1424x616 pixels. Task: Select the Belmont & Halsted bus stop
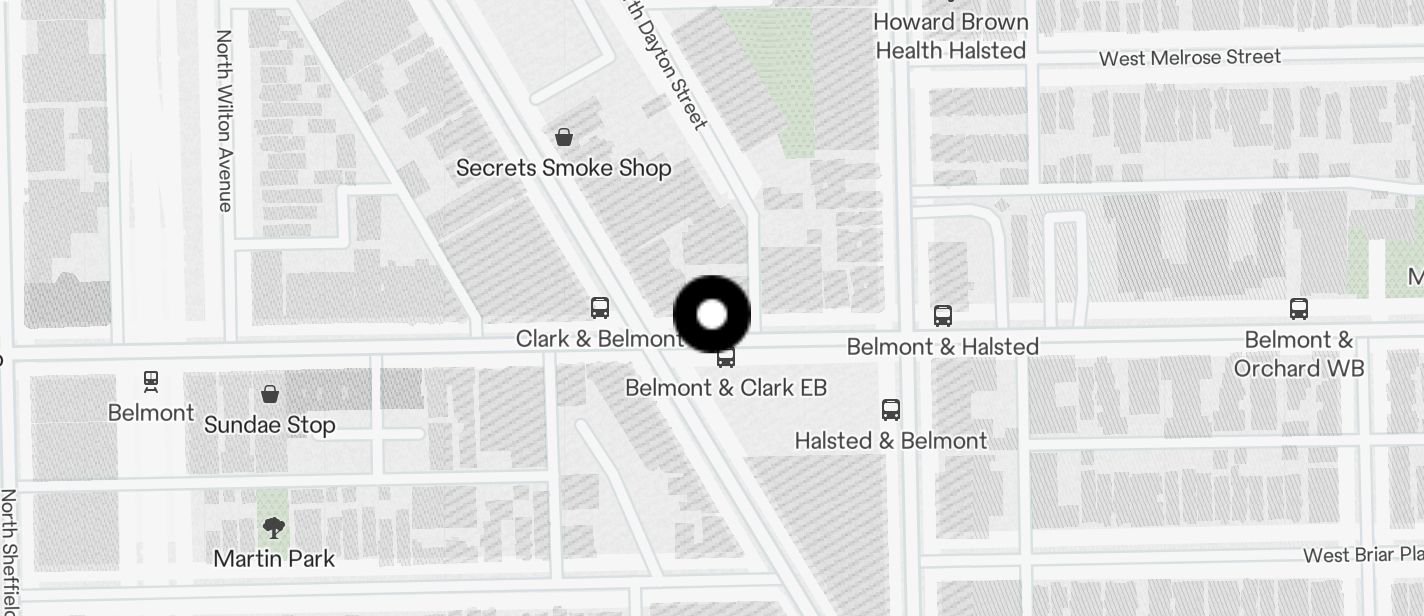pyautogui.click(x=942, y=316)
